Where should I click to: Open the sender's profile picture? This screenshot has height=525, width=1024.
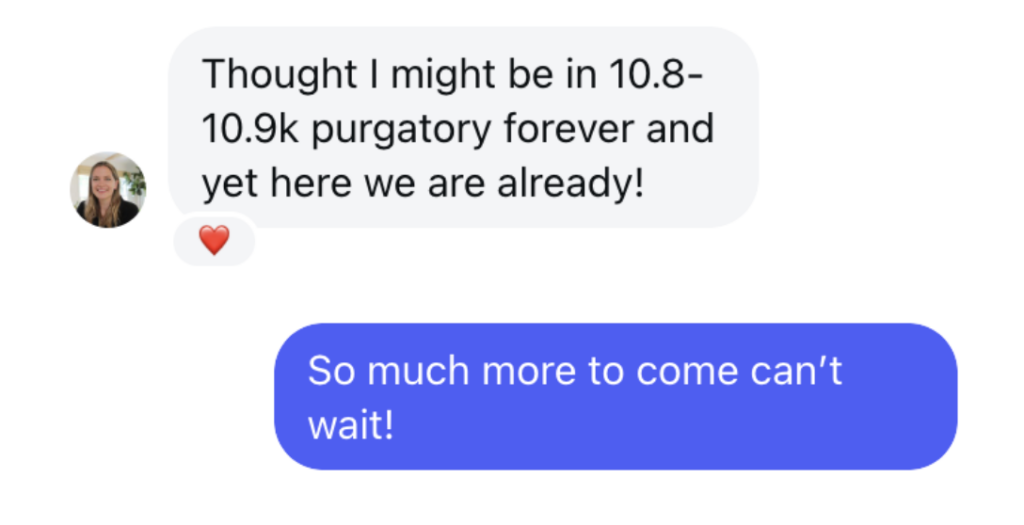point(108,190)
